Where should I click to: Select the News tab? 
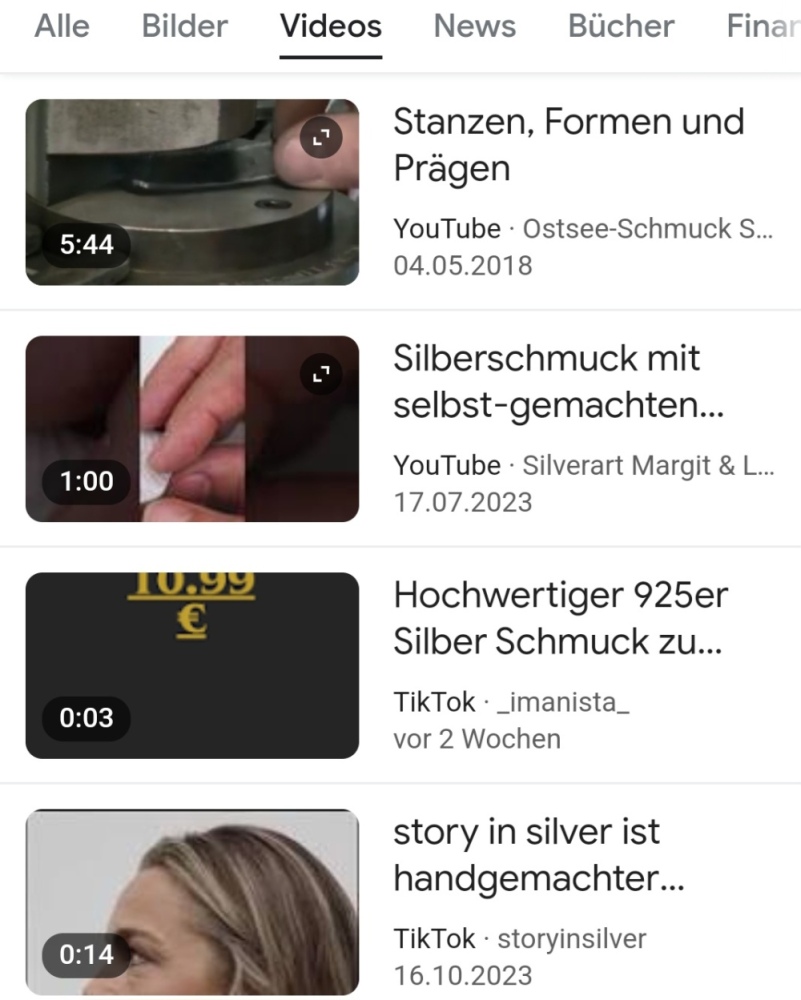click(x=474, y=27)
